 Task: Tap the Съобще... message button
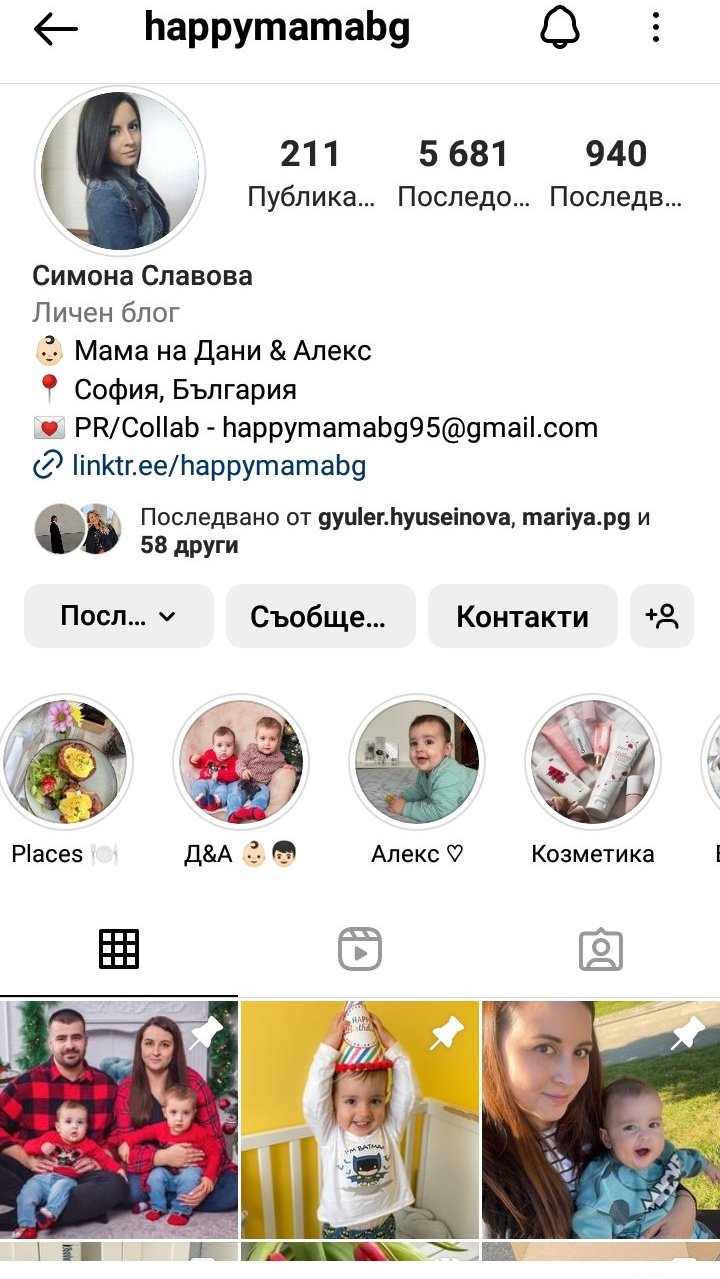pyautogui.click(x=320, y=616)
